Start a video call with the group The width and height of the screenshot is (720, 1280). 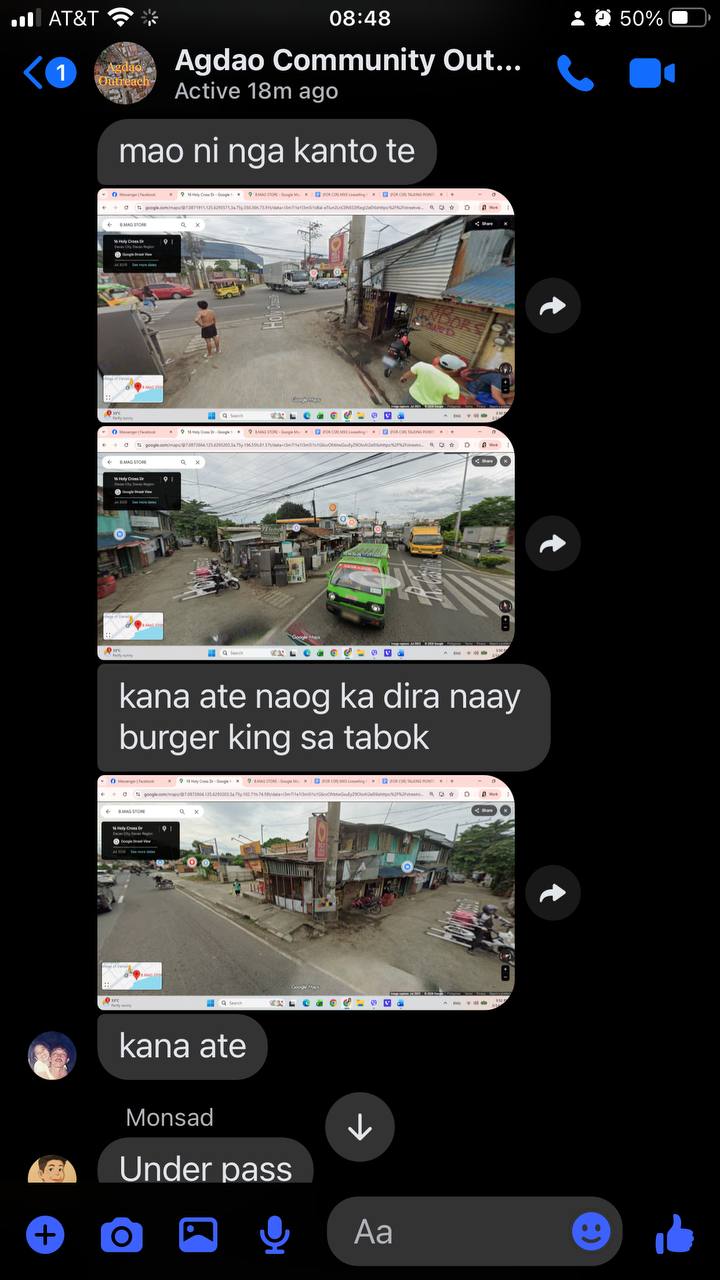point(652,73)
